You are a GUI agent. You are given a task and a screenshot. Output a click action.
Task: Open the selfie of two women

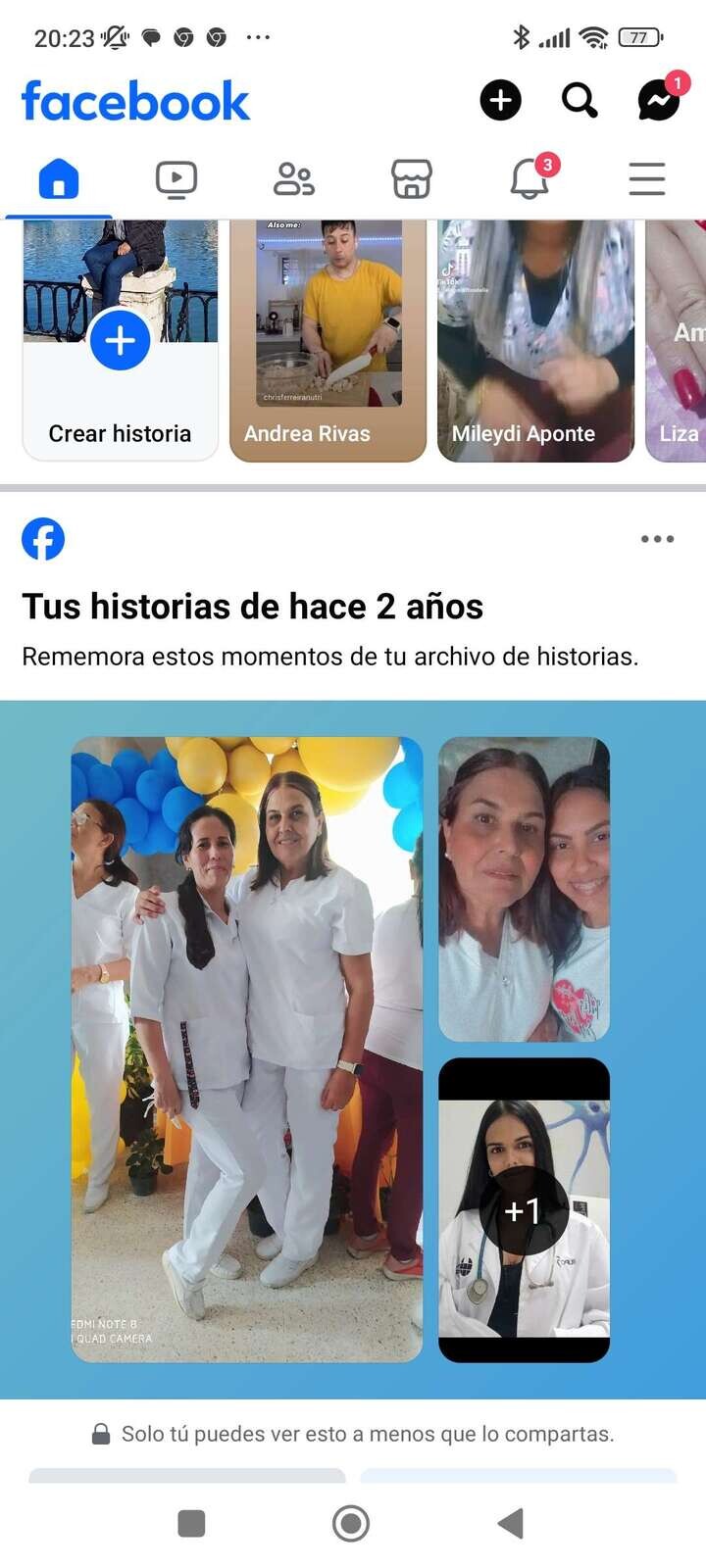click(524, 889)
